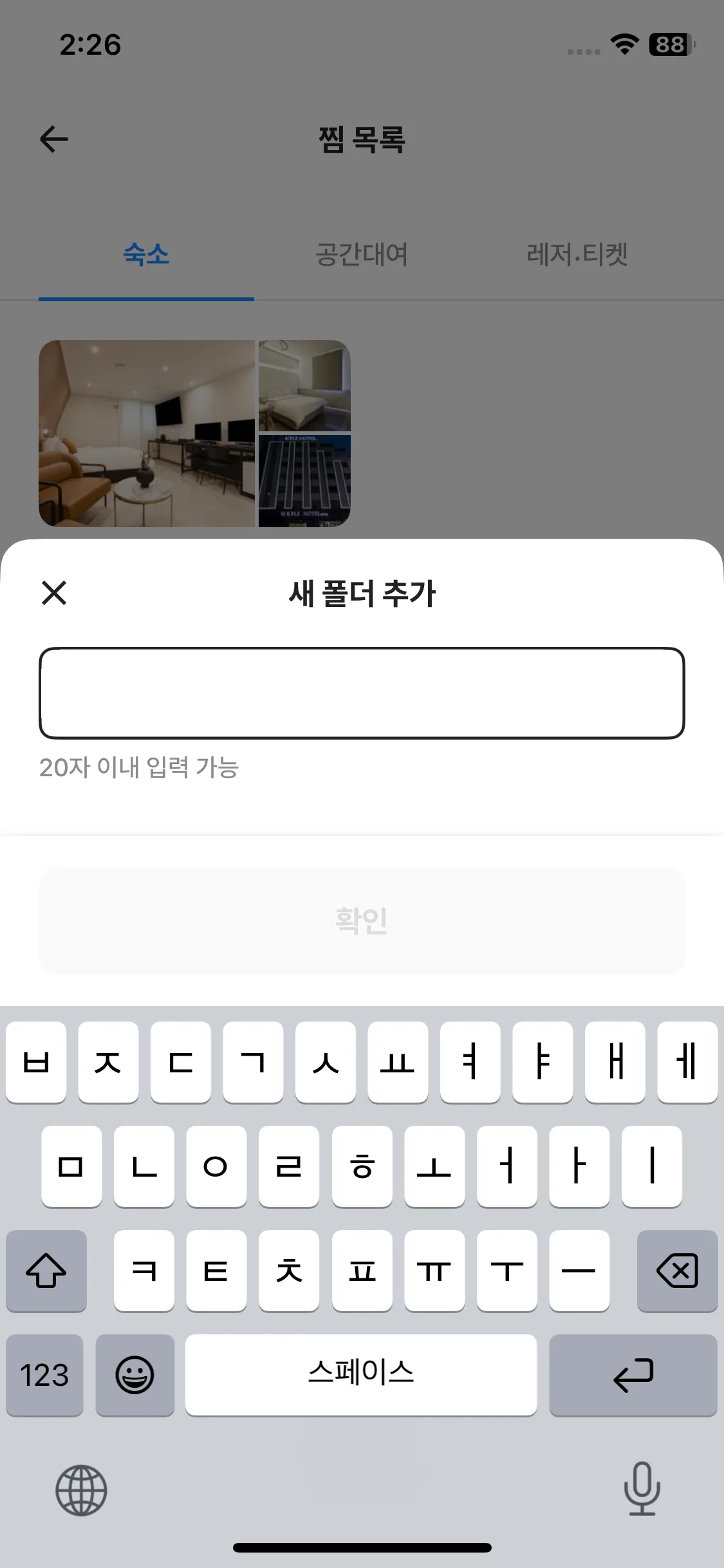Tap the 확인 confirm button
This screenshot has height=1568, width=724.
coord(362,920)
